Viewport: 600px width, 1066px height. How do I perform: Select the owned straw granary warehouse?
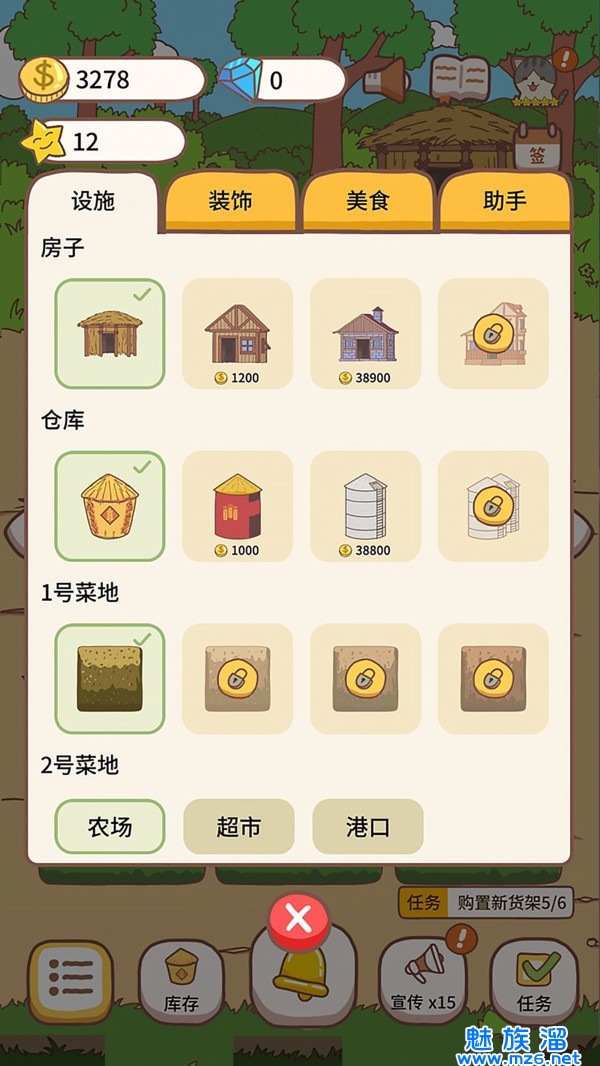tap(110, 506)
